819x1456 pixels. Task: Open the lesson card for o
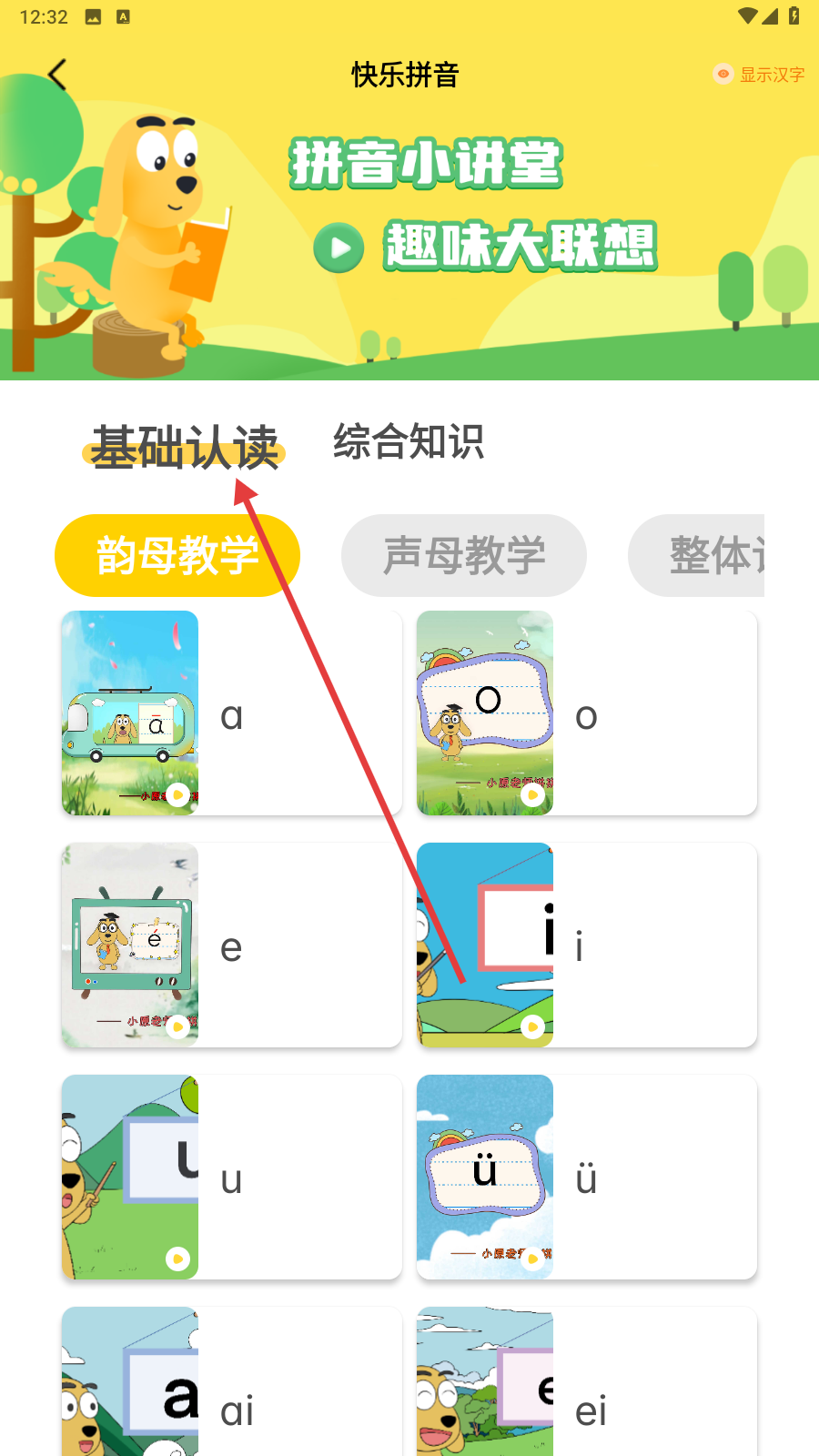pyautogui.click(x=586, y=713)
